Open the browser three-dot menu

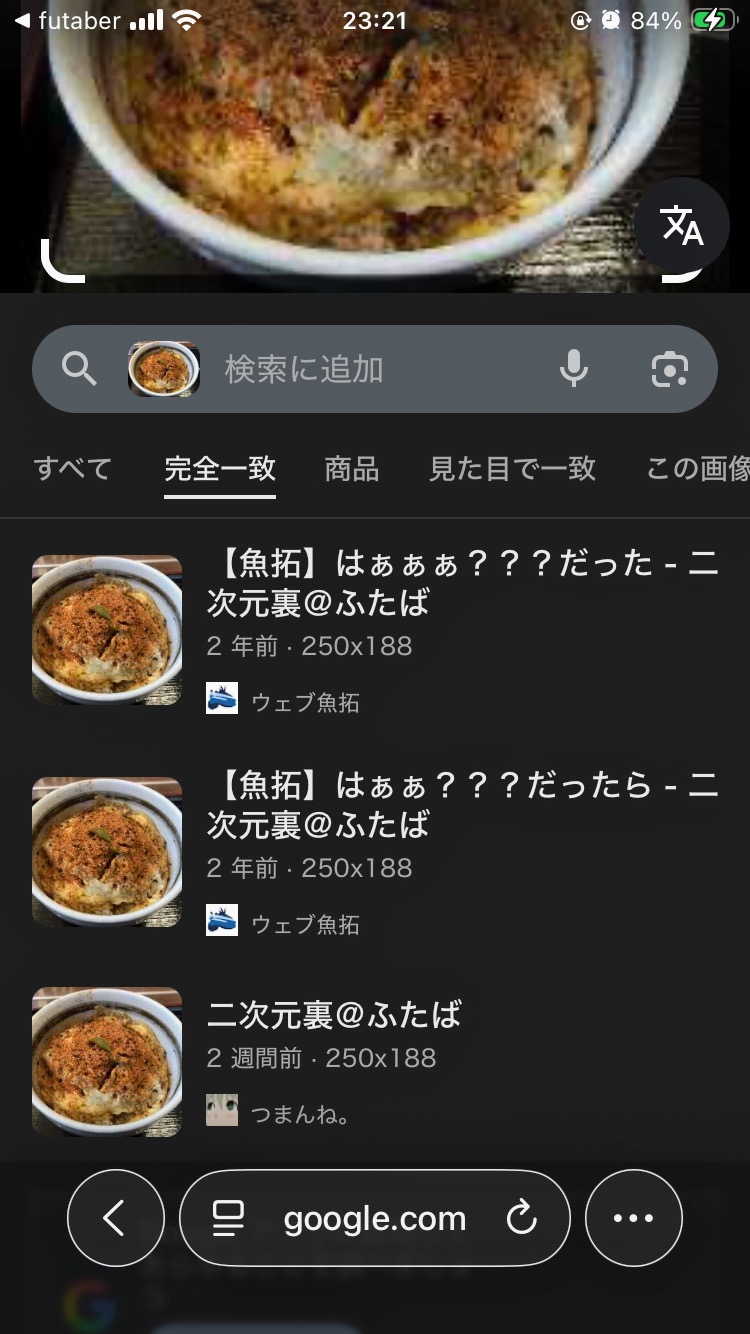(x=633, y=1218)
